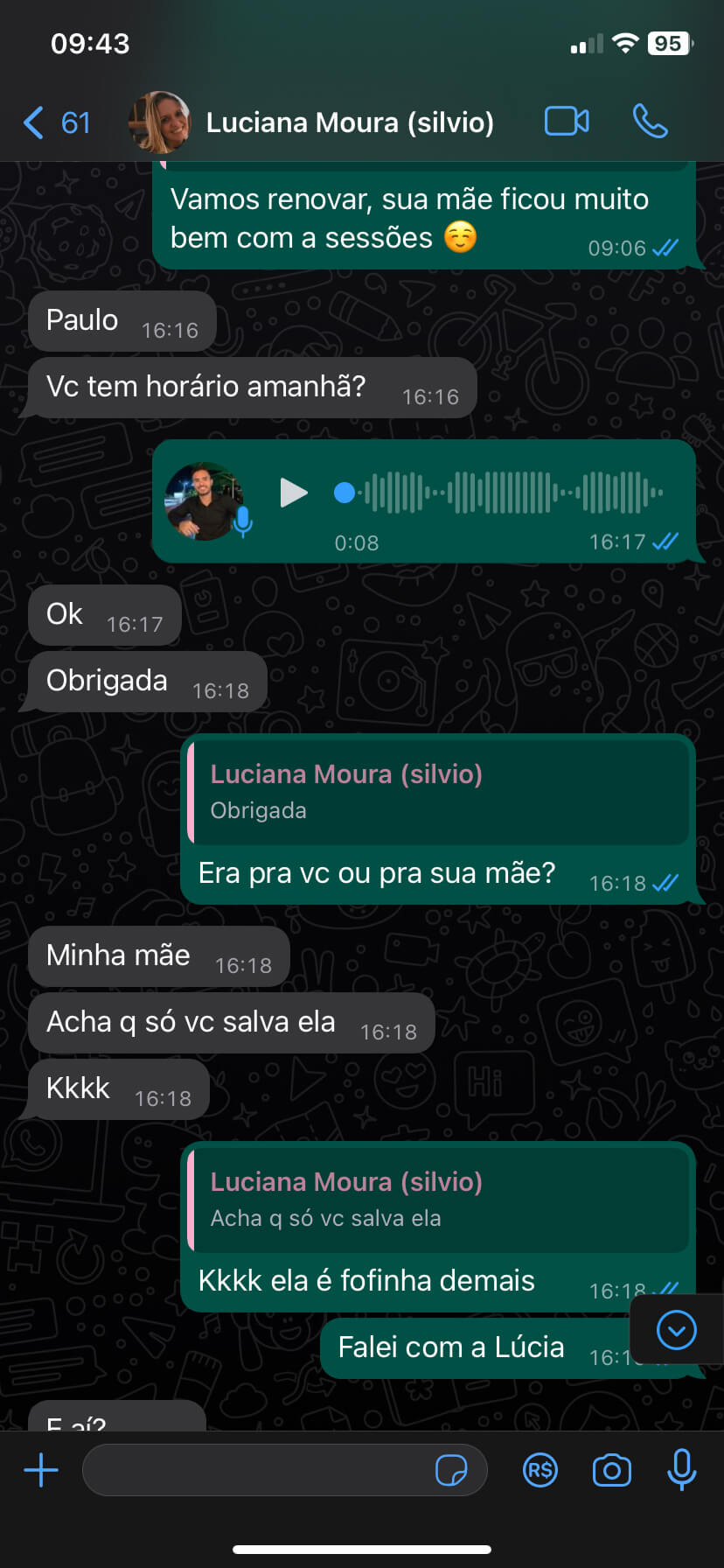Jump to the quoted "Obrigada" message
The width and height of the screenshot is (724, 1568).
tap(439, 792)
